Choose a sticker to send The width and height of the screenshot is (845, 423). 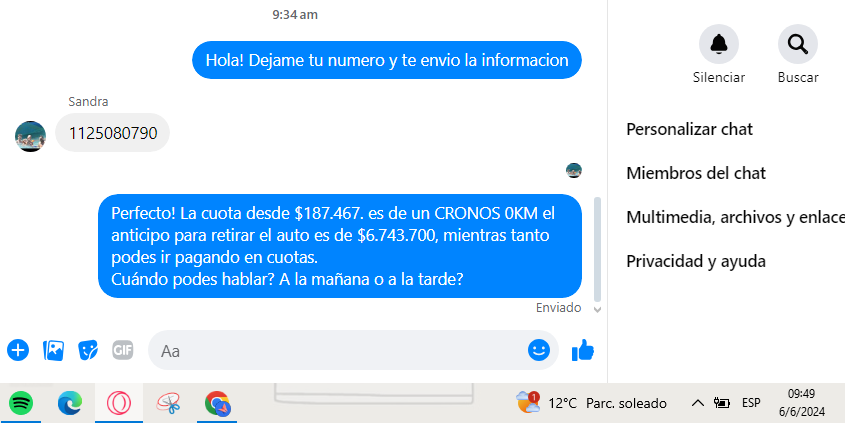click(88, 350)
